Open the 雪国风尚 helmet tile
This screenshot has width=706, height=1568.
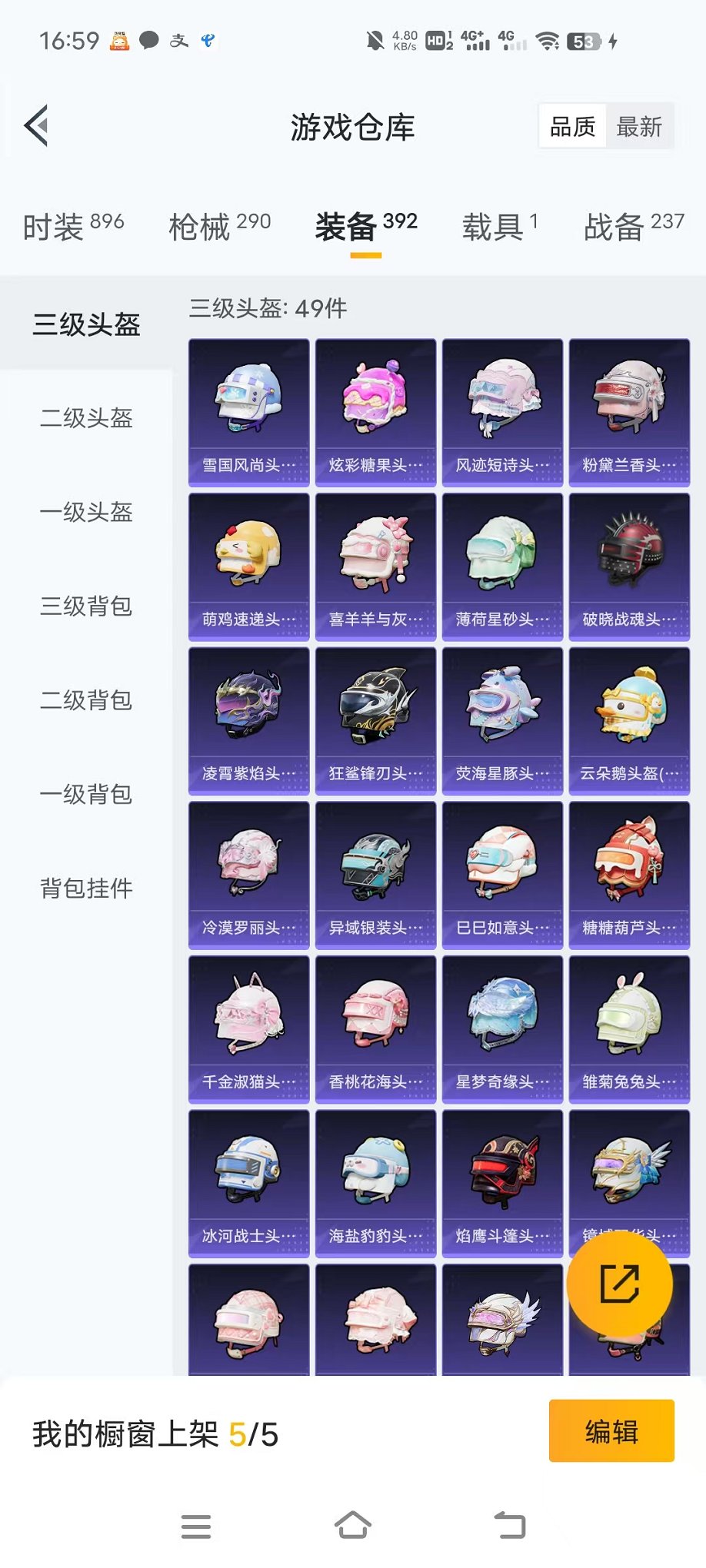tap(249, 413)
